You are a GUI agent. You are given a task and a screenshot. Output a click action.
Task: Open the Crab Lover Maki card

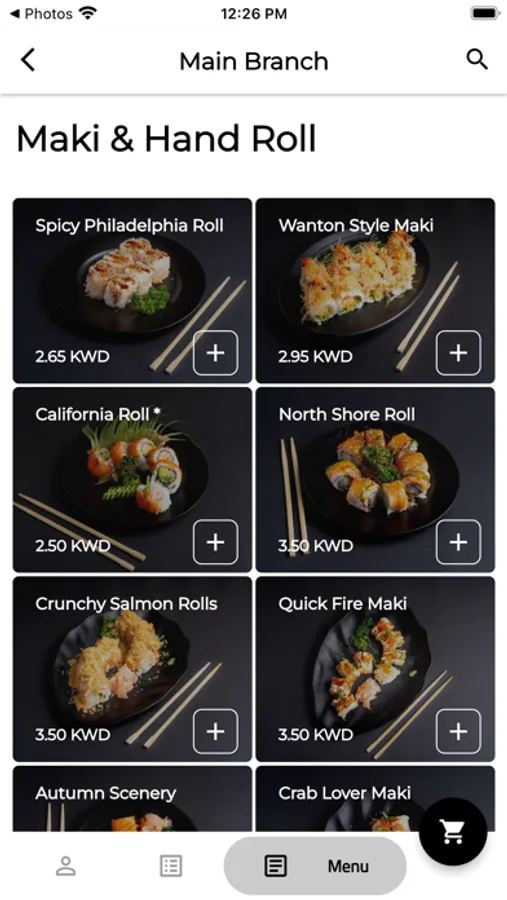click(x=345, y=798)
